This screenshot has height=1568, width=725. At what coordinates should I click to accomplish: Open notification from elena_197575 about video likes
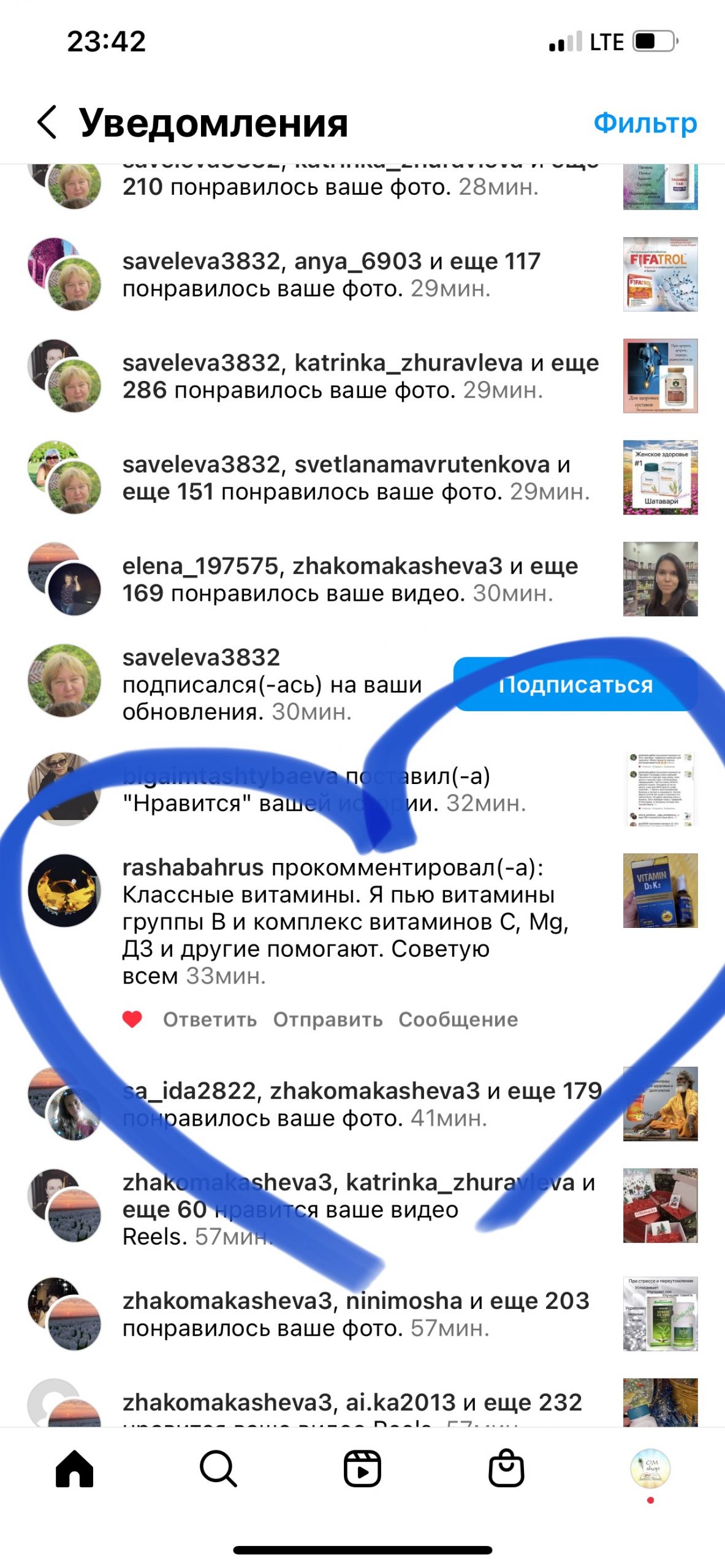coord(362,579)
